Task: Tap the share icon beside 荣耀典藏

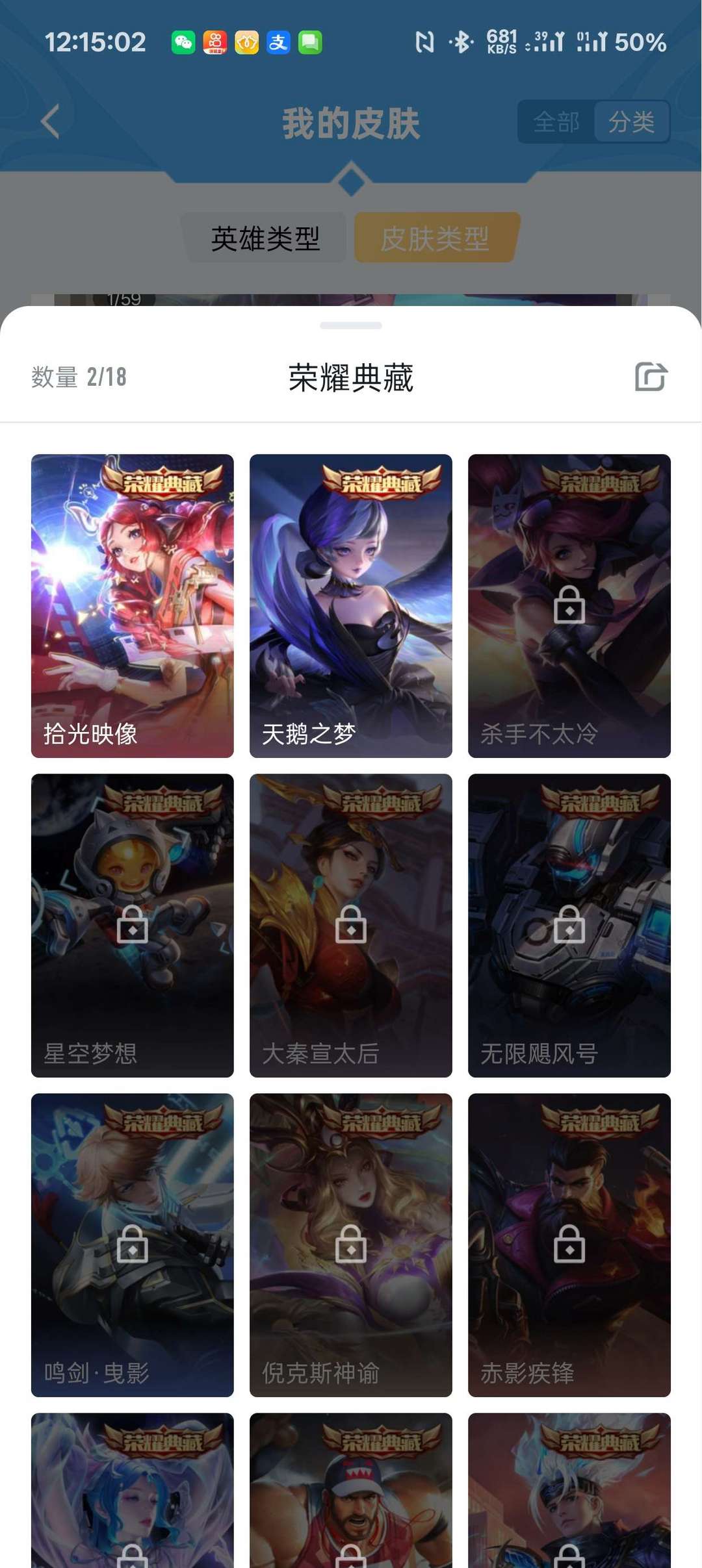Action: tap(651, 377)
